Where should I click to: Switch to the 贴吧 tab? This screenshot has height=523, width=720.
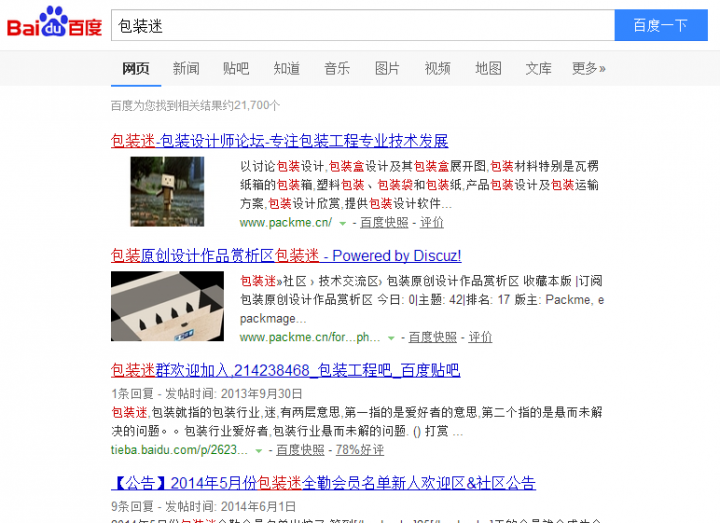236,68
